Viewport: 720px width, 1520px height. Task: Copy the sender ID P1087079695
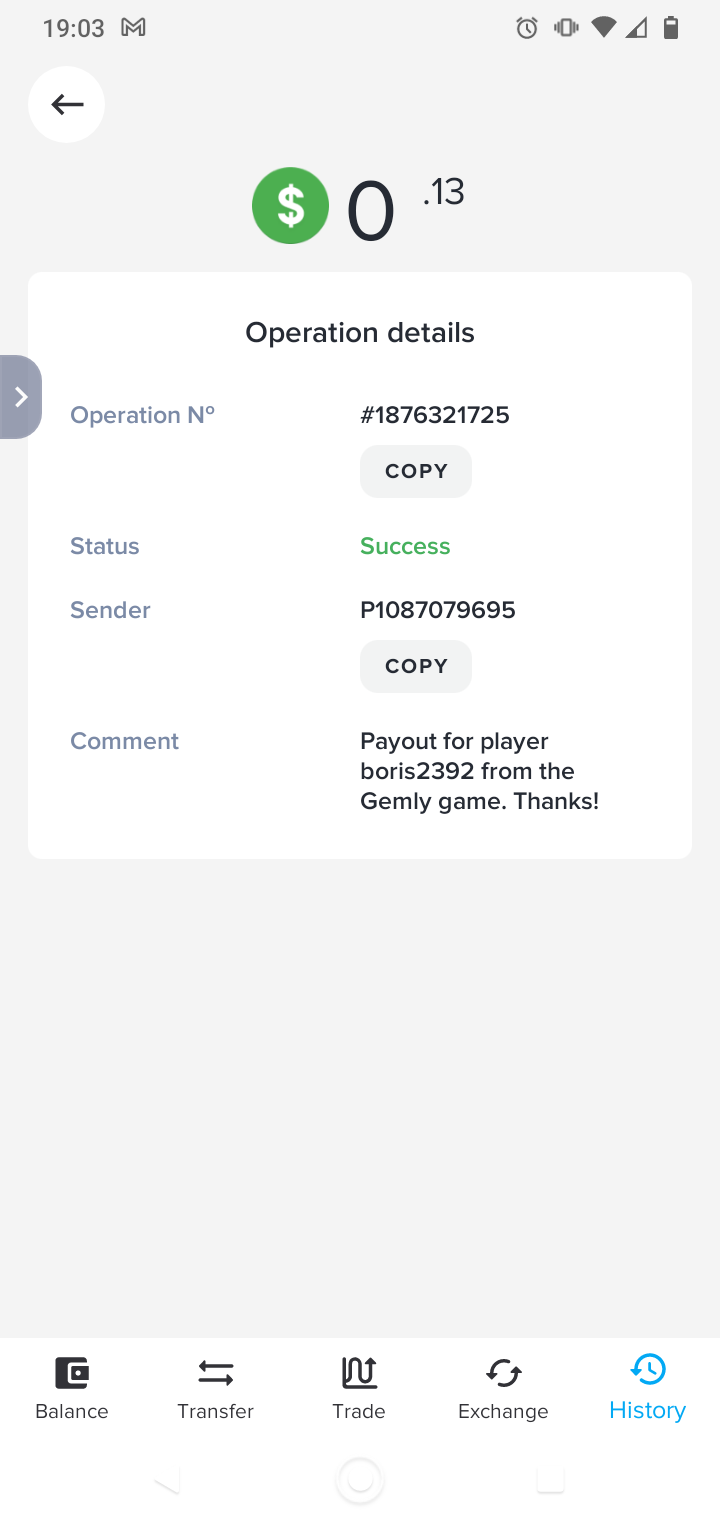pyautogui.click(x=415, y=666)
